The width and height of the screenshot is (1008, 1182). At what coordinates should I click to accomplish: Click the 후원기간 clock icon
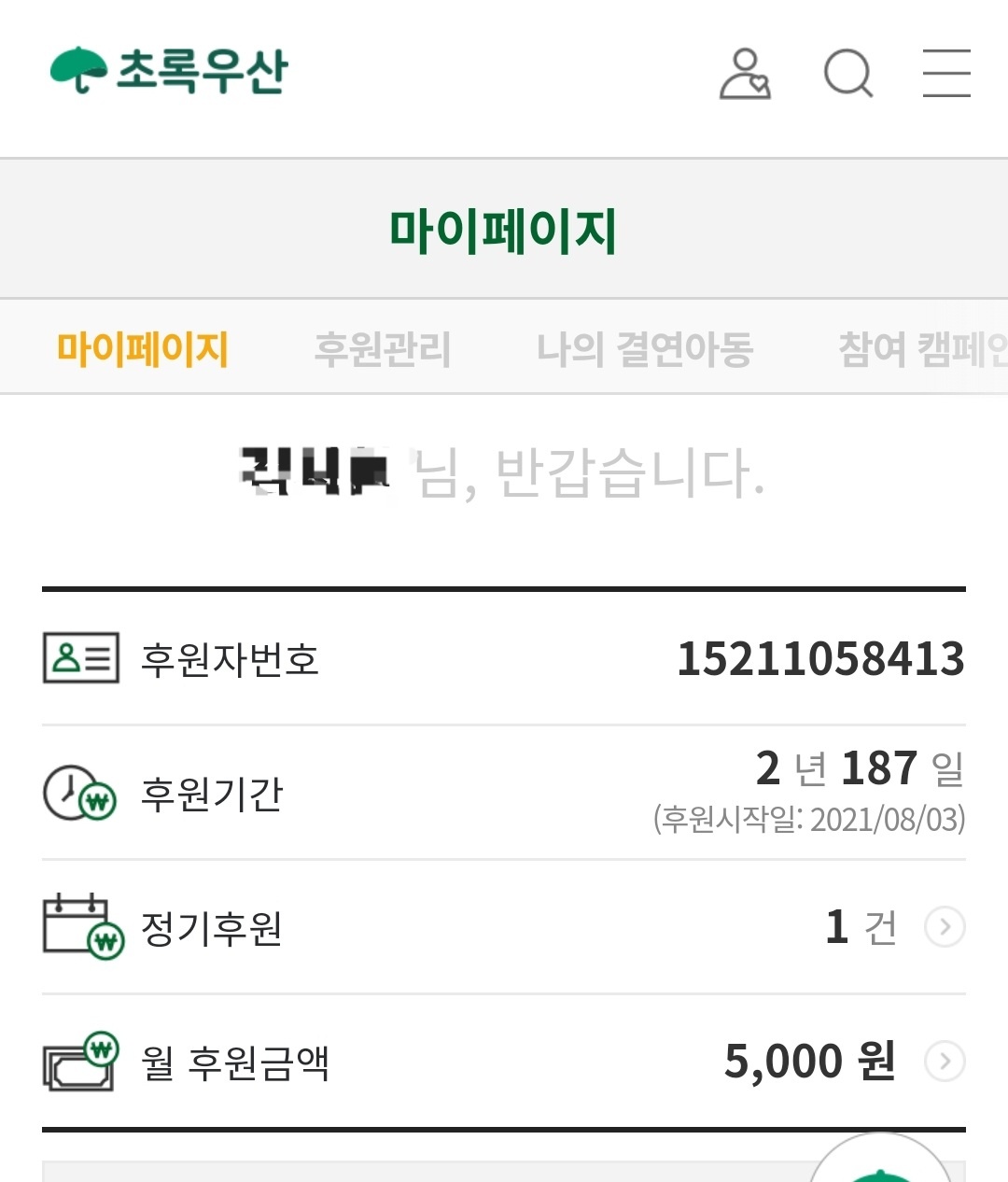click(x=78, y=795)
